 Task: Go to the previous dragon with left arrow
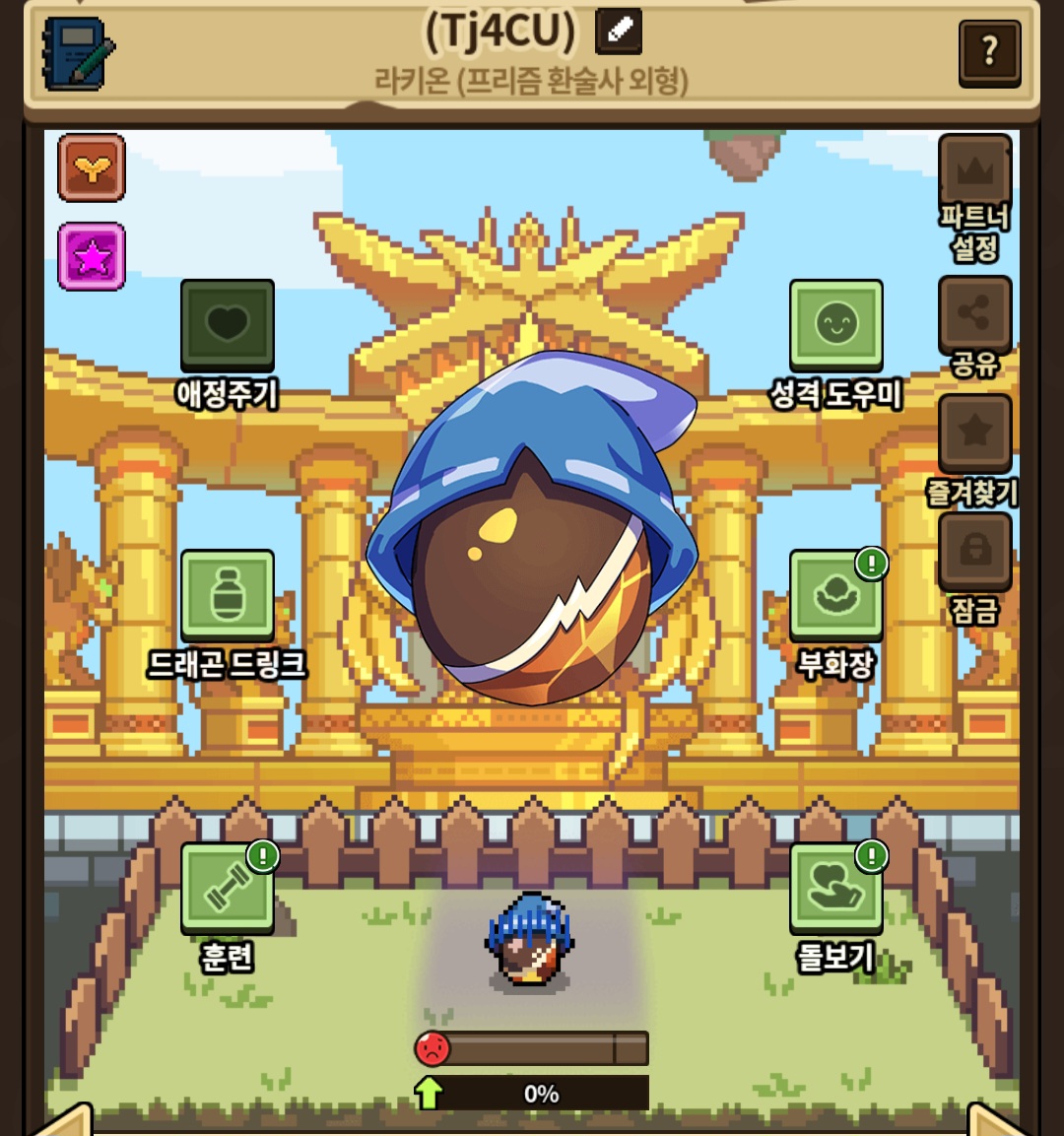[65, 1119]
